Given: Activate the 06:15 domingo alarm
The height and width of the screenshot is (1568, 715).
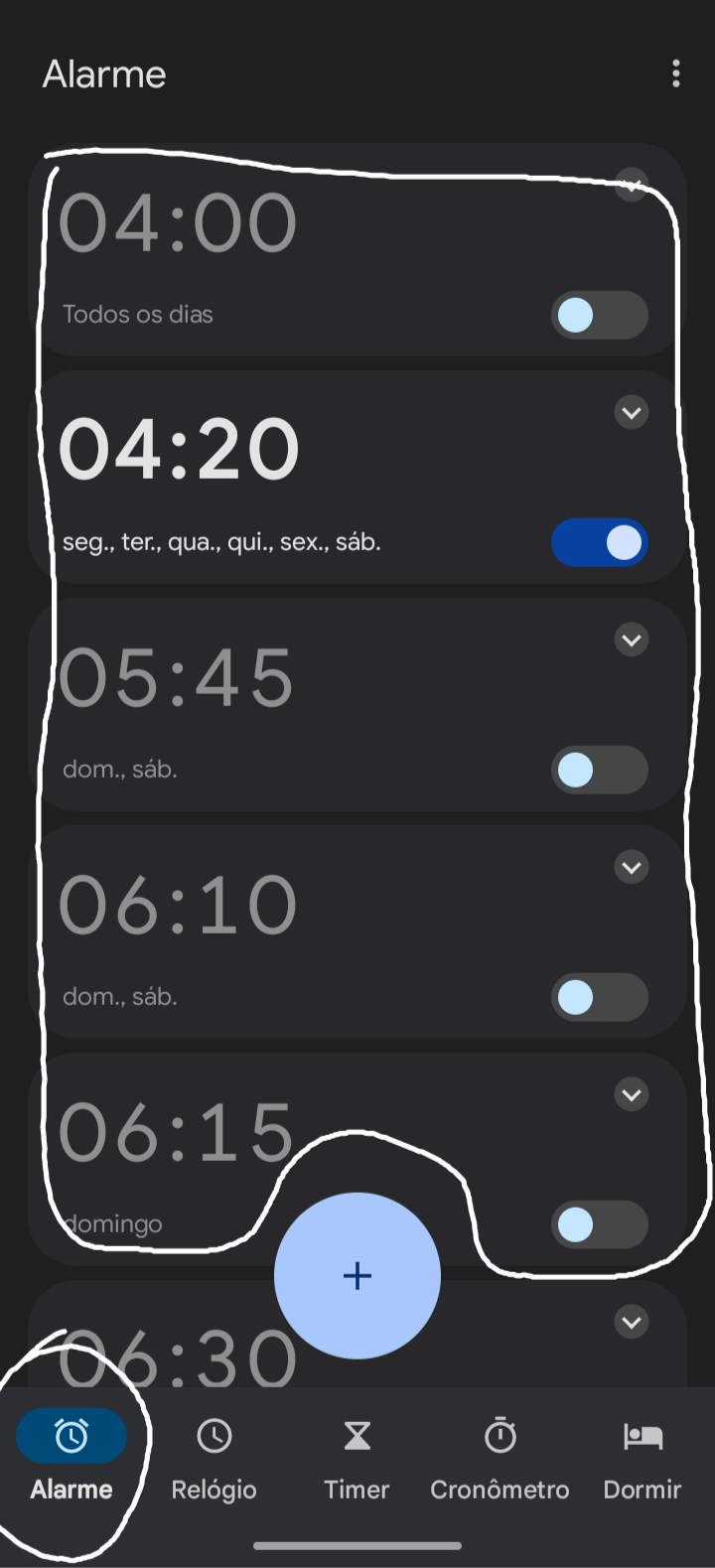Looking at the screenshot, I should (600, 1225).
